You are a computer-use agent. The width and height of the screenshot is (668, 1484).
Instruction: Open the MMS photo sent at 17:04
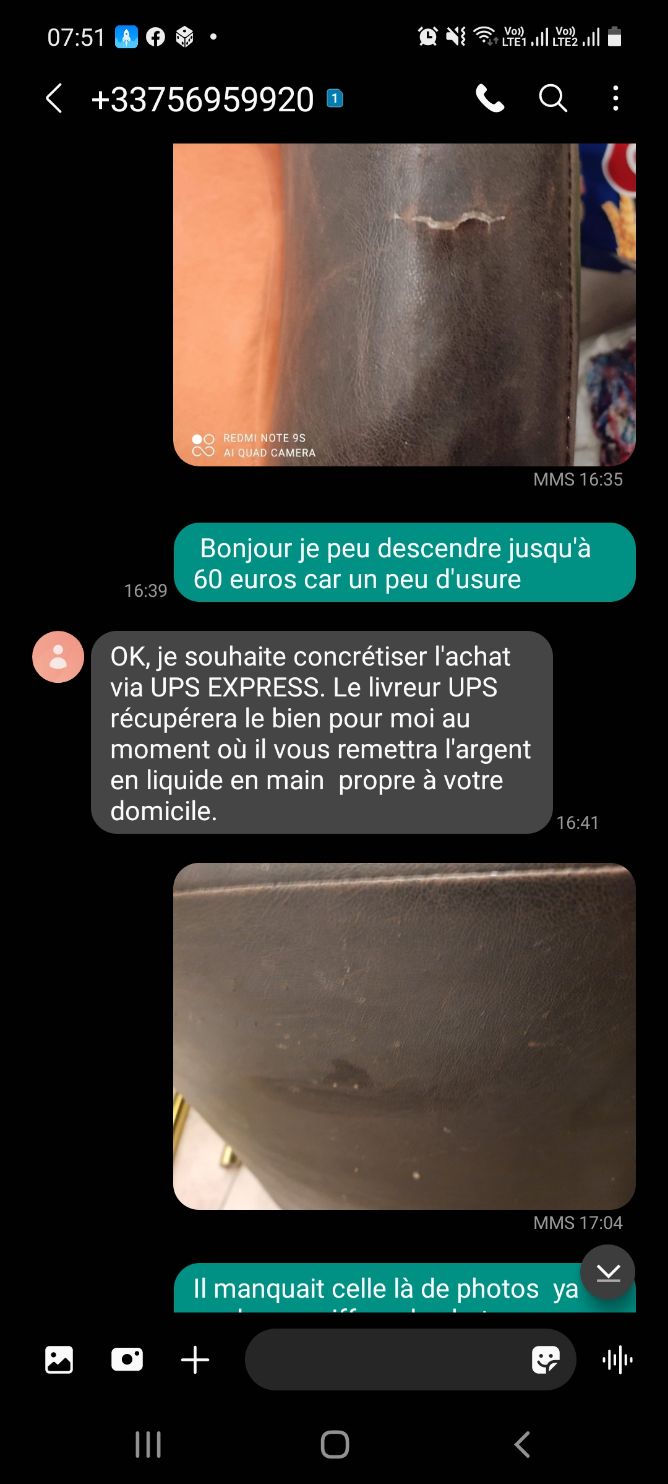click(x=404, y=1036)
